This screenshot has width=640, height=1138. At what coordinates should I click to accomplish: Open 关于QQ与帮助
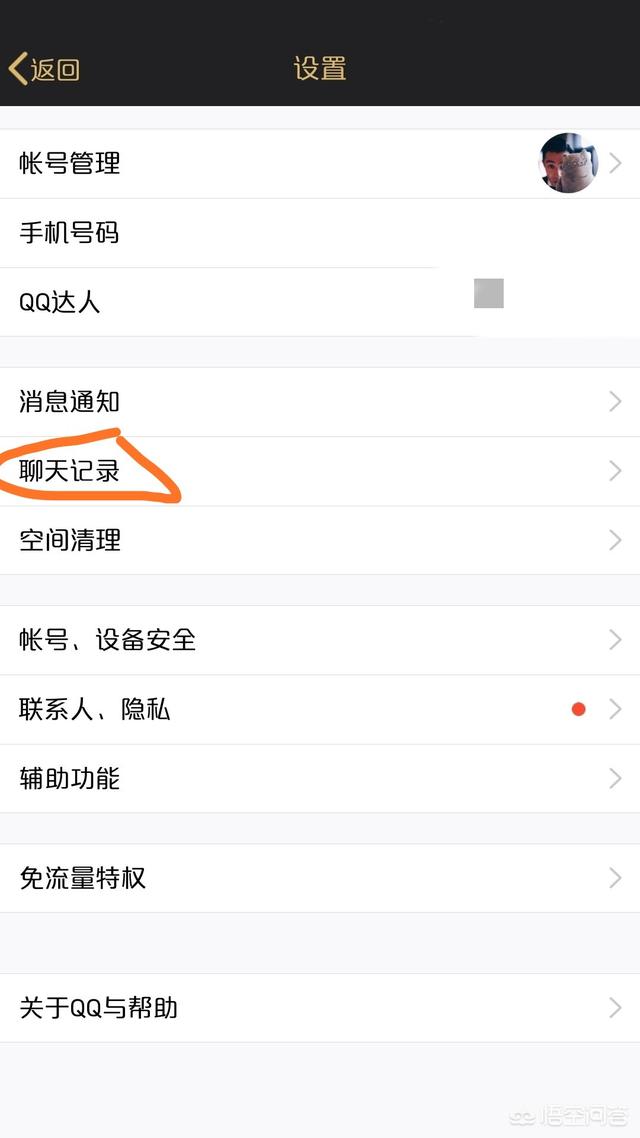click(320, 1008)
